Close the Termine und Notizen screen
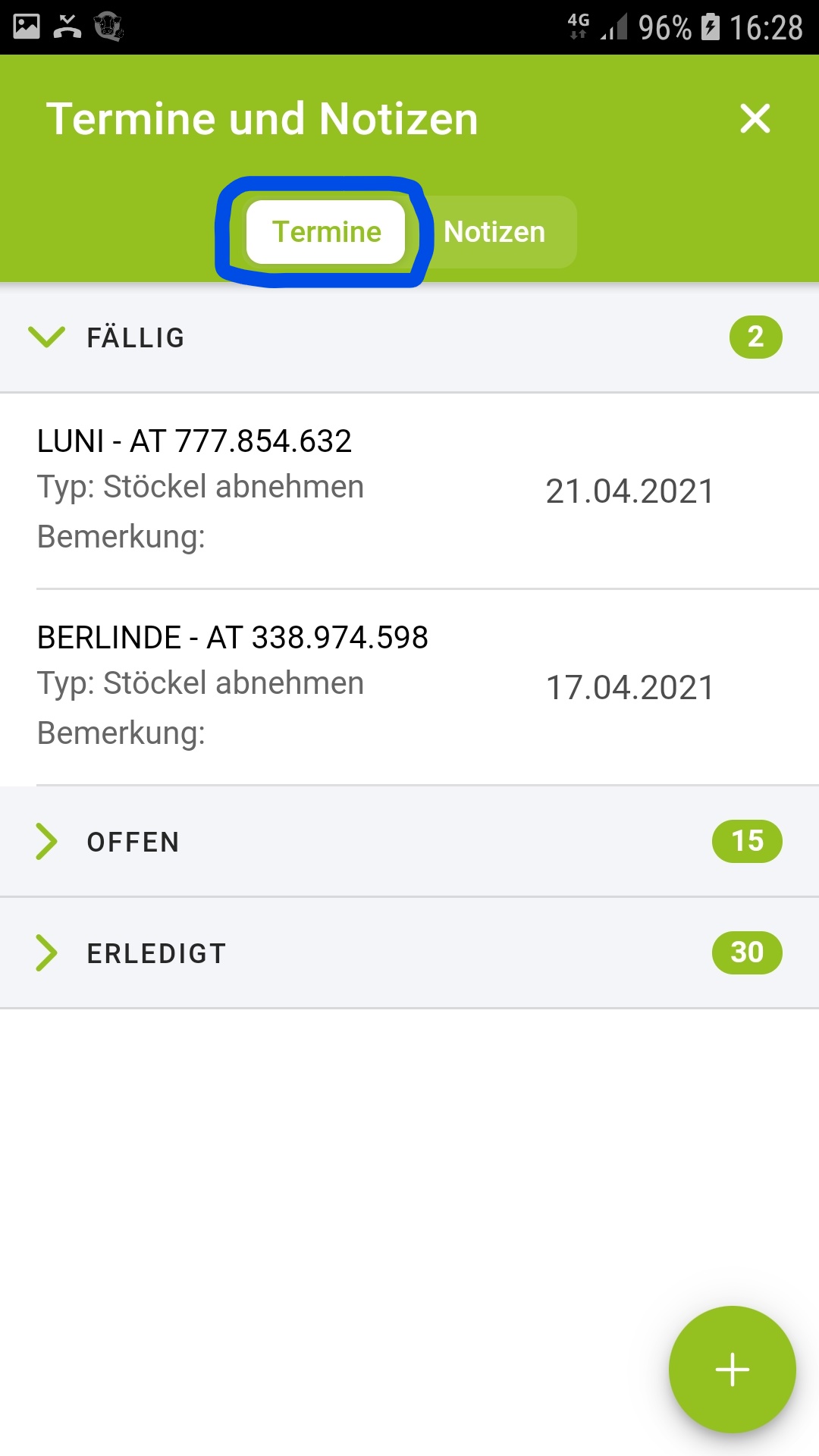This screenshot has height=1456, width=819. point(755,119)
